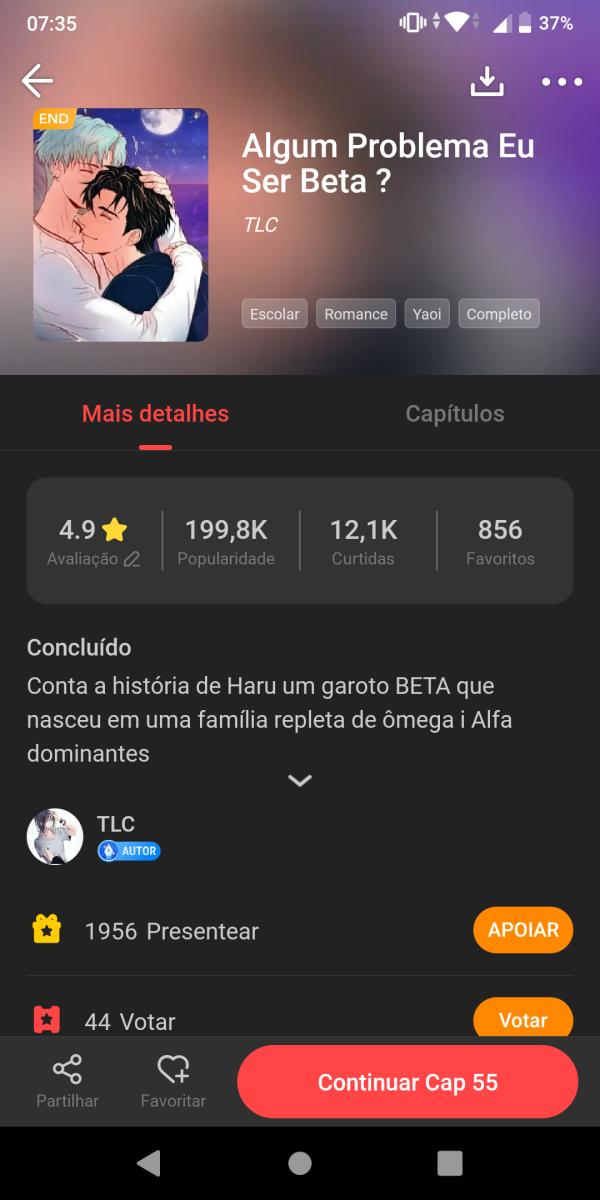Tap the orange APOIAR button
Viewport: 600px width, 1200px height.
[x=522, y=930]
